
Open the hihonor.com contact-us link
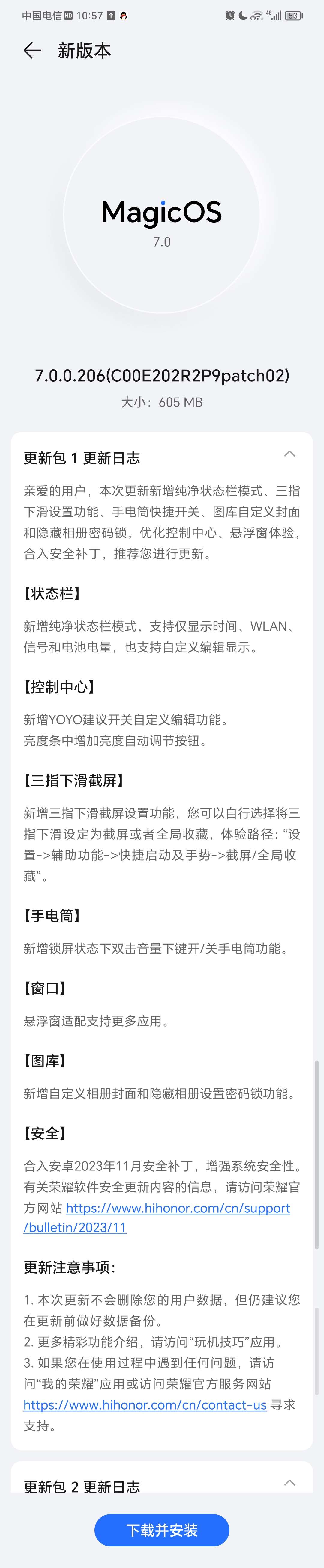tap(145, 1405)
